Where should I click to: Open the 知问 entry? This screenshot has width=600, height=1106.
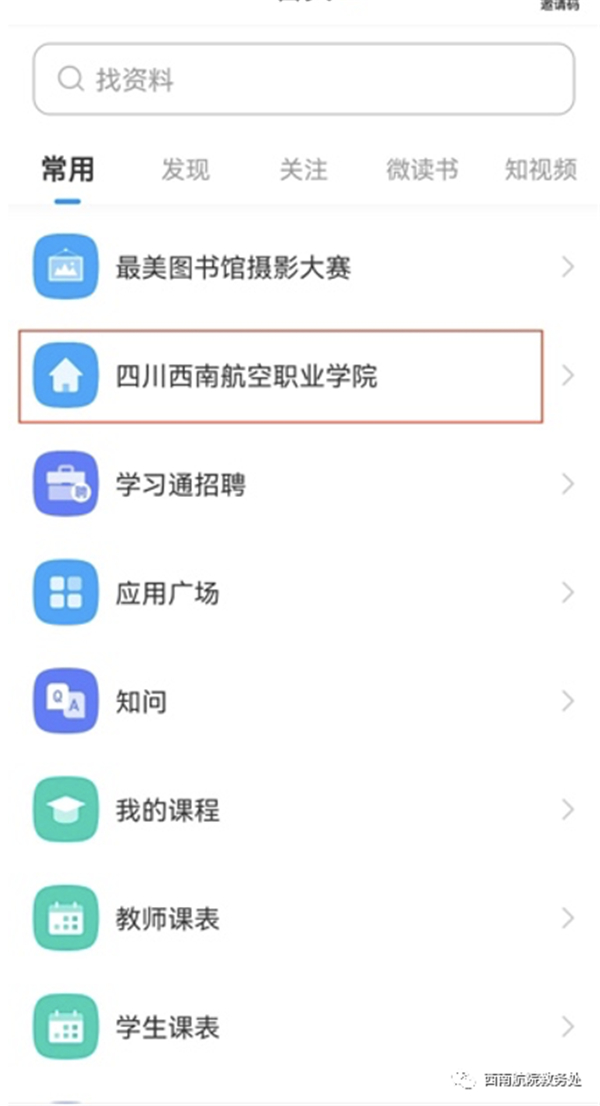click(304, 702)
